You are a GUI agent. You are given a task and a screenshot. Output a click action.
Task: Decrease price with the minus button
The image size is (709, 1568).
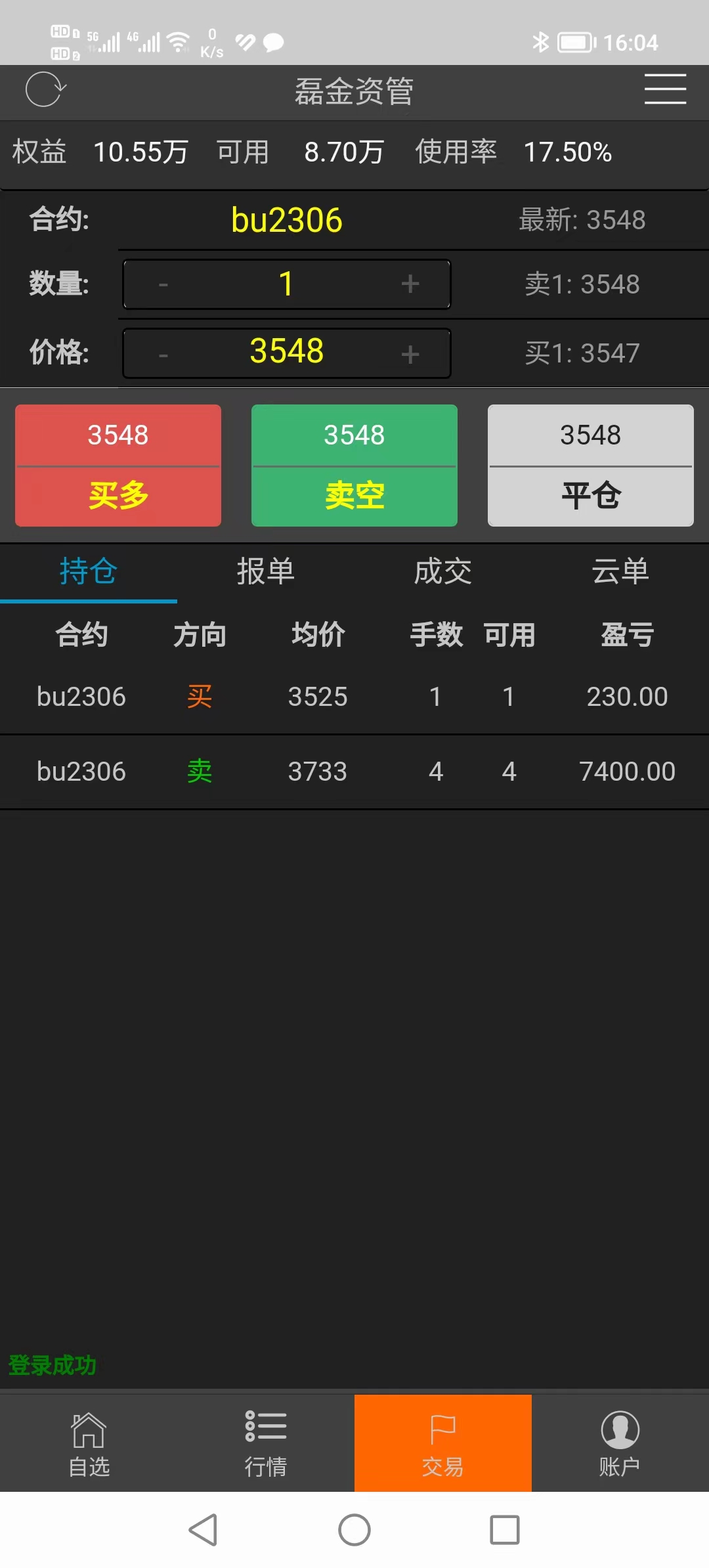tap(163, 355)
